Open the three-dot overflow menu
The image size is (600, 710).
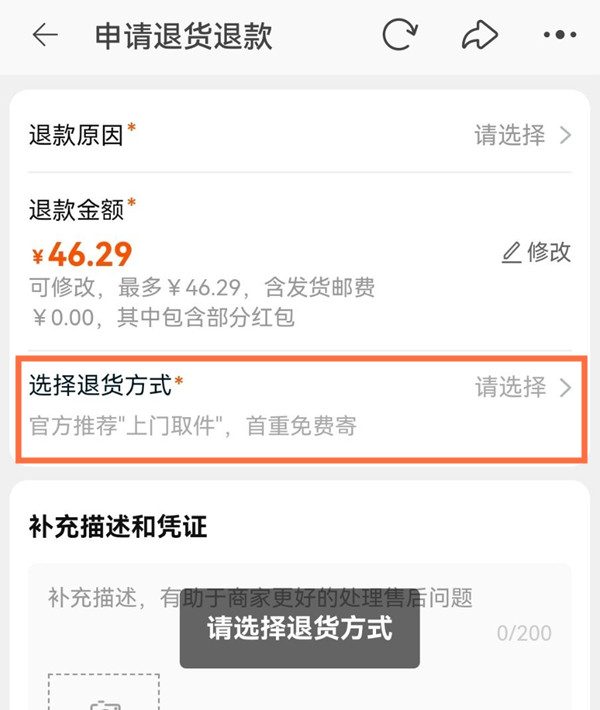point(560,36)
